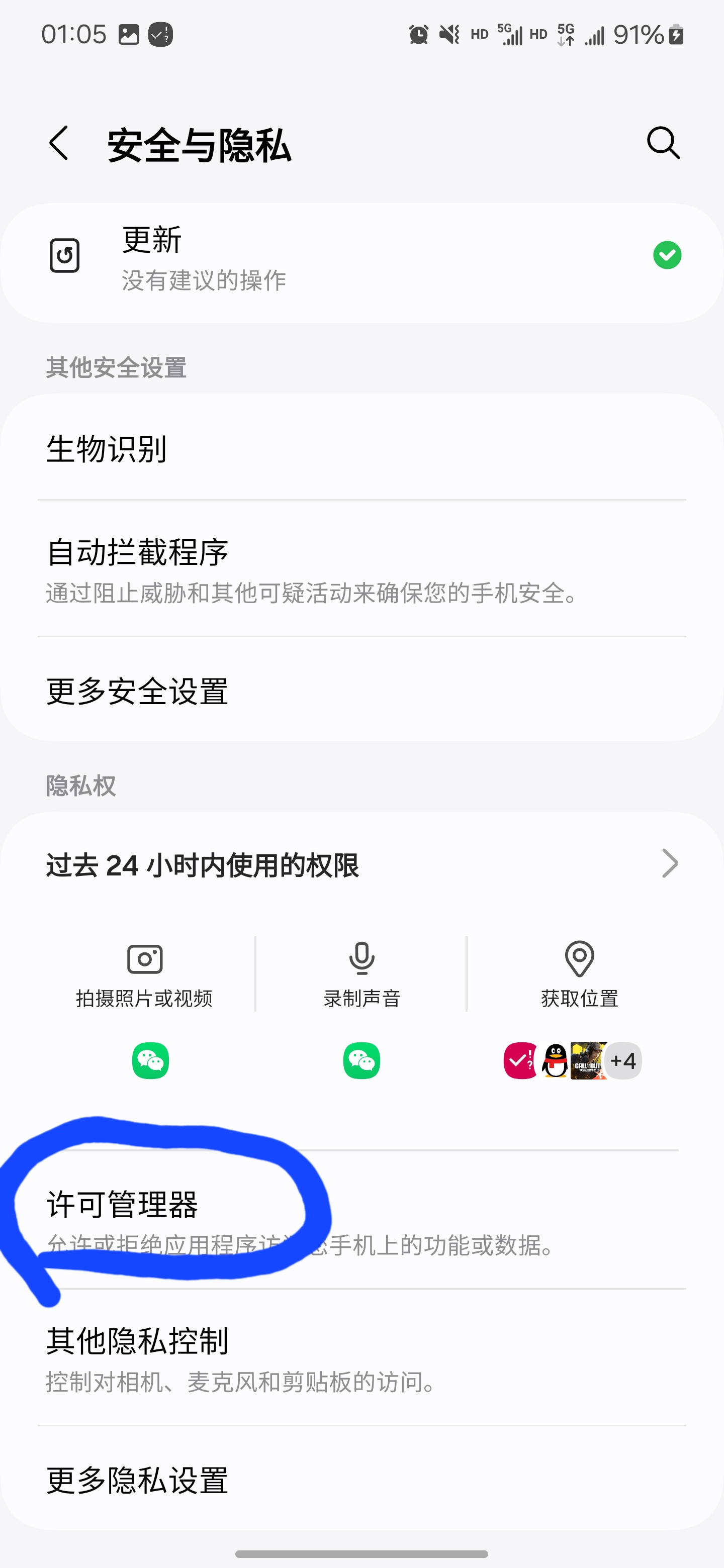View 拍摄照片或视频 permission usage
Screen dimensions: 724x1568
145,975
